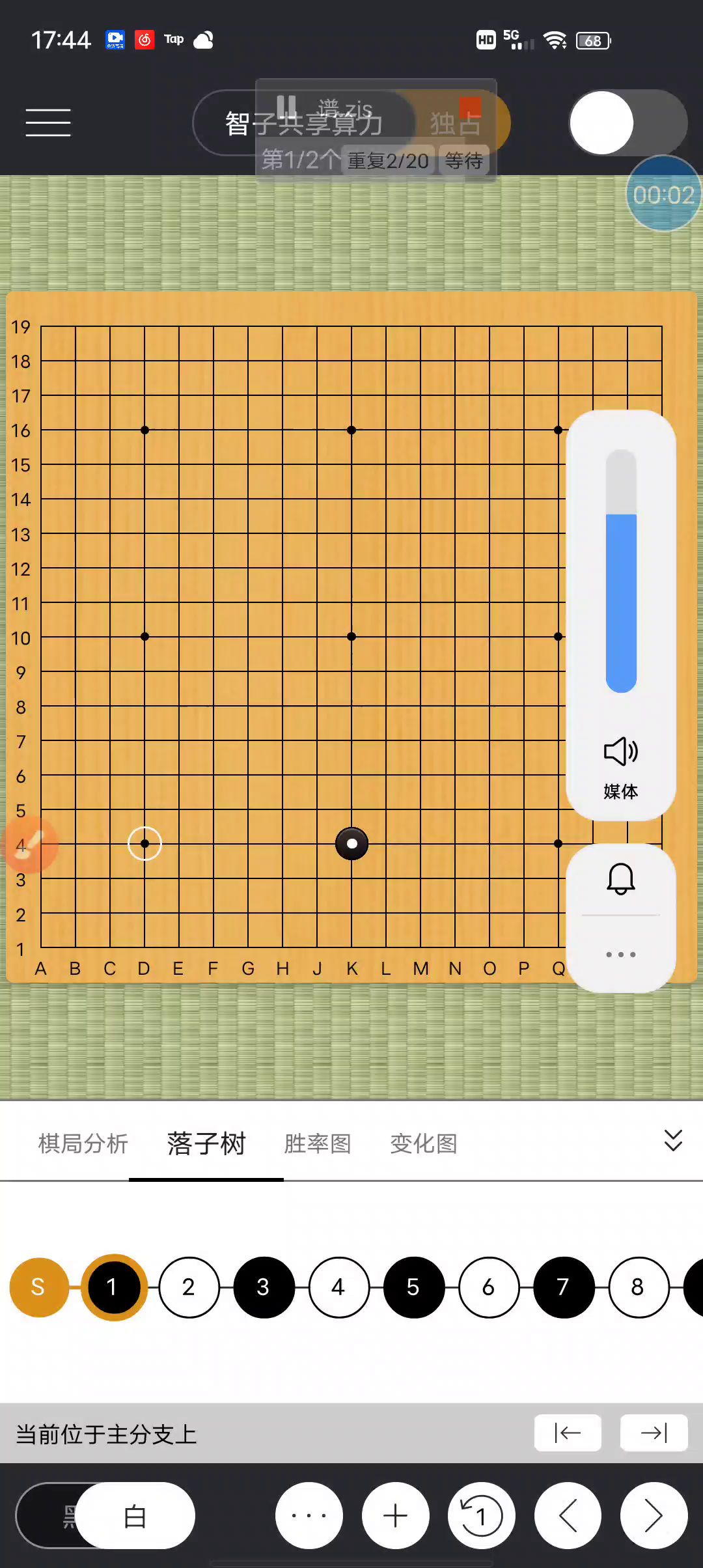Go to the previous move

coord(568,1516)
